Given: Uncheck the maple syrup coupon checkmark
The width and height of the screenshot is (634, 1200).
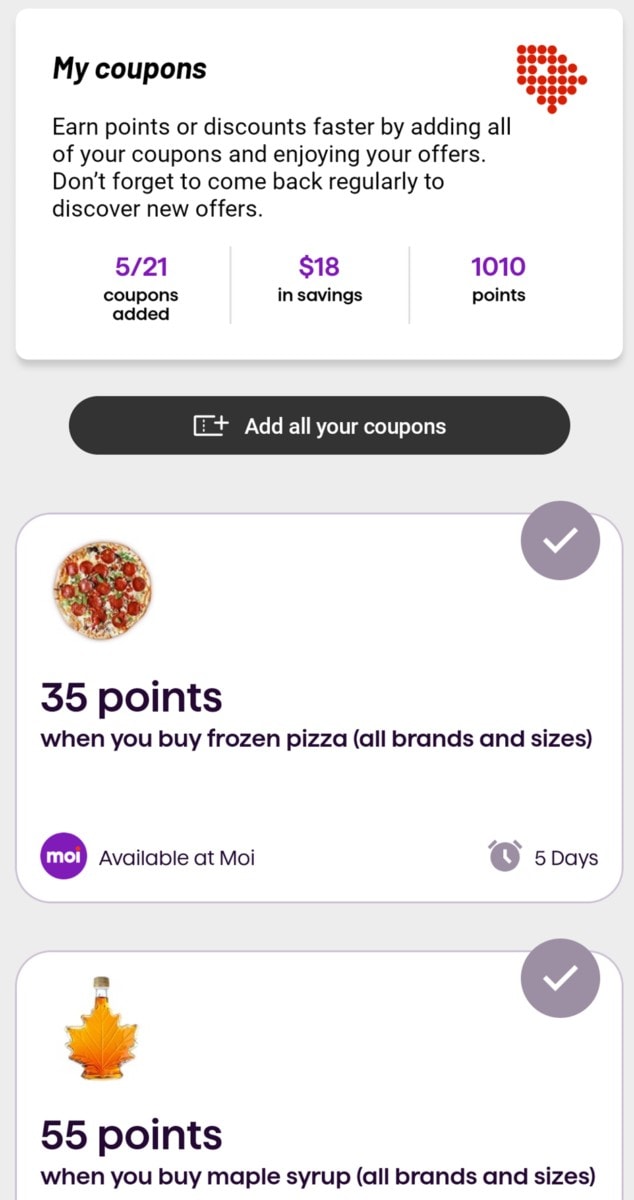Looking at the screenshot, I should (x=560, y=979).
